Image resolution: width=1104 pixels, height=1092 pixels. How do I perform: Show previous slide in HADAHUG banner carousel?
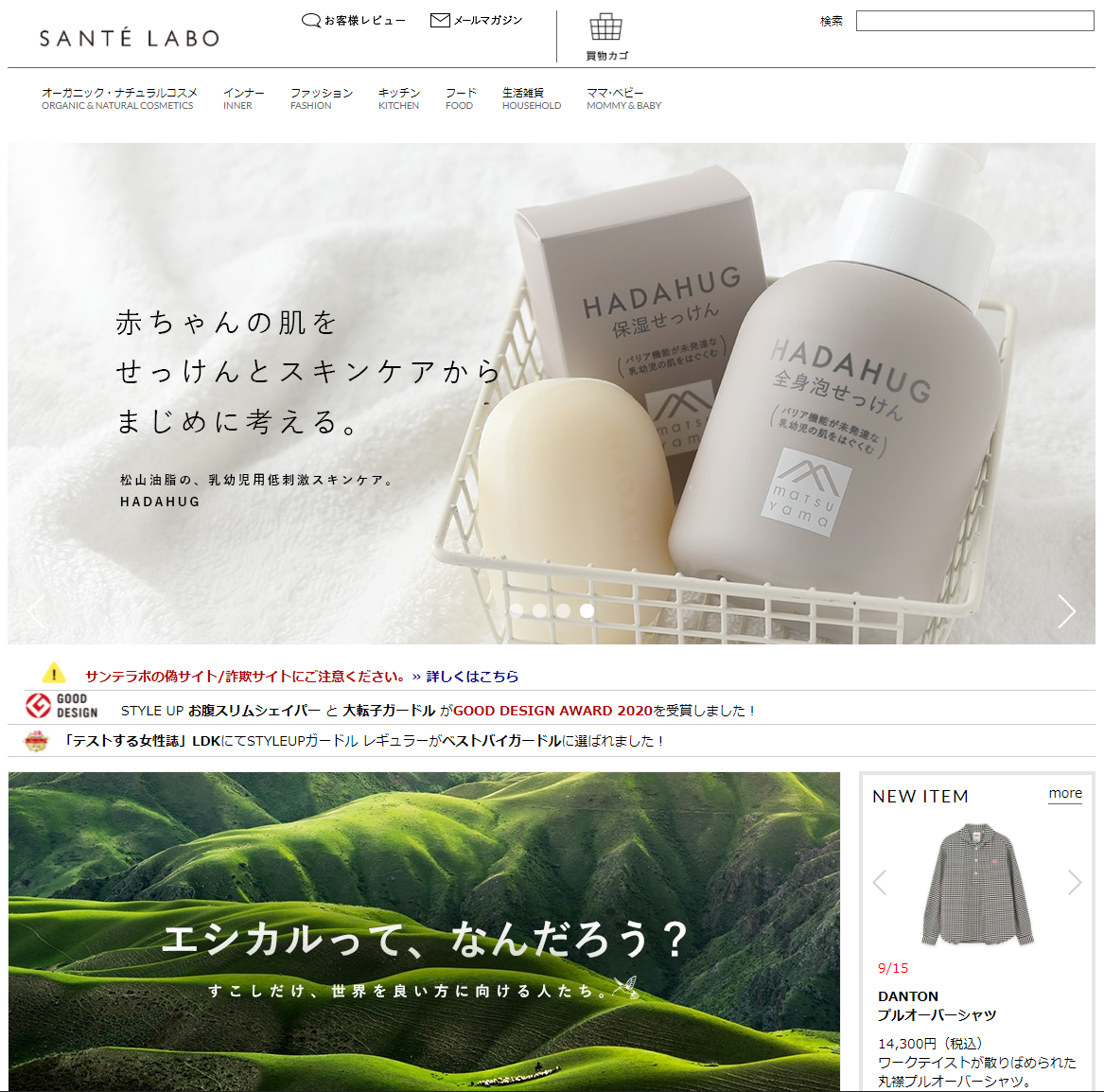point(36,611)
